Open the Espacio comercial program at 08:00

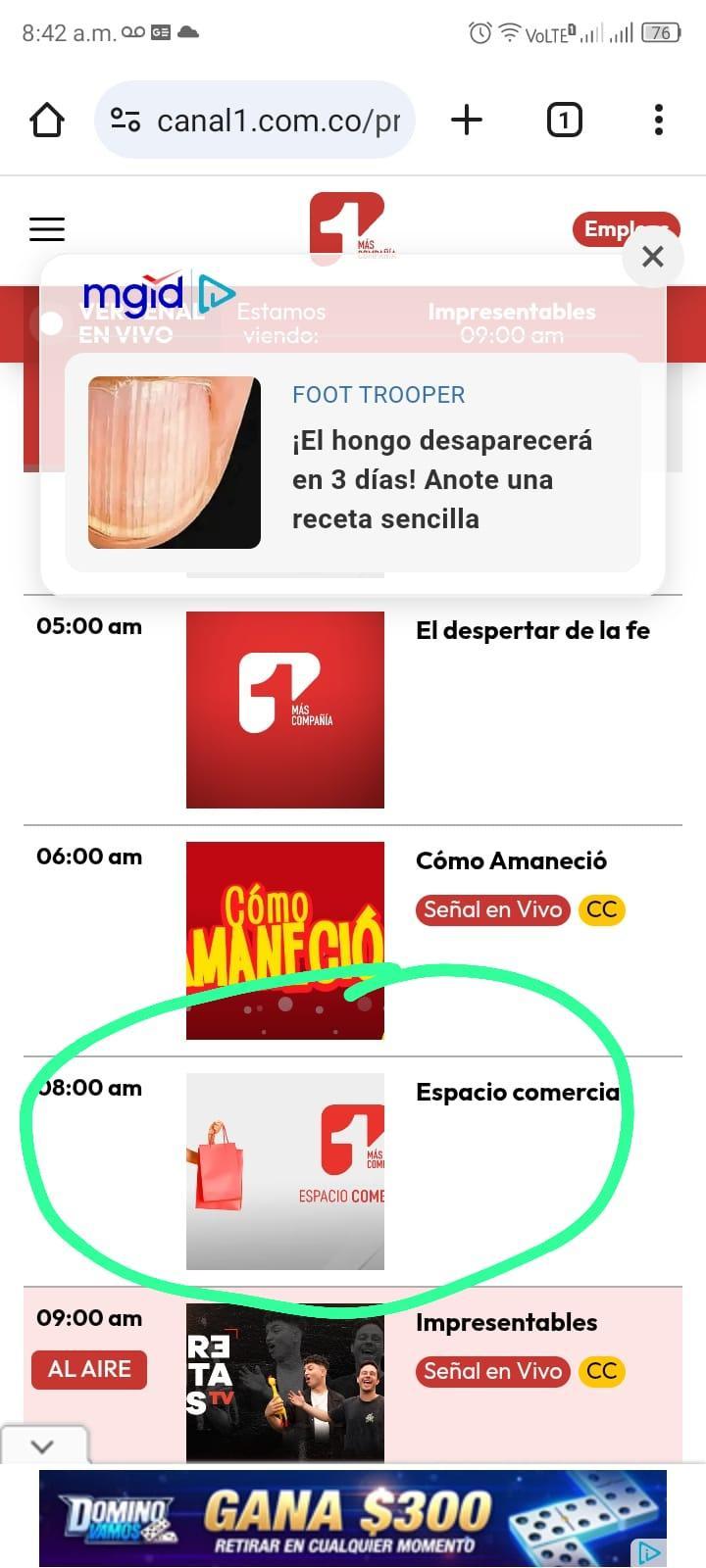pyautogui.click(x=517, y=1092)
